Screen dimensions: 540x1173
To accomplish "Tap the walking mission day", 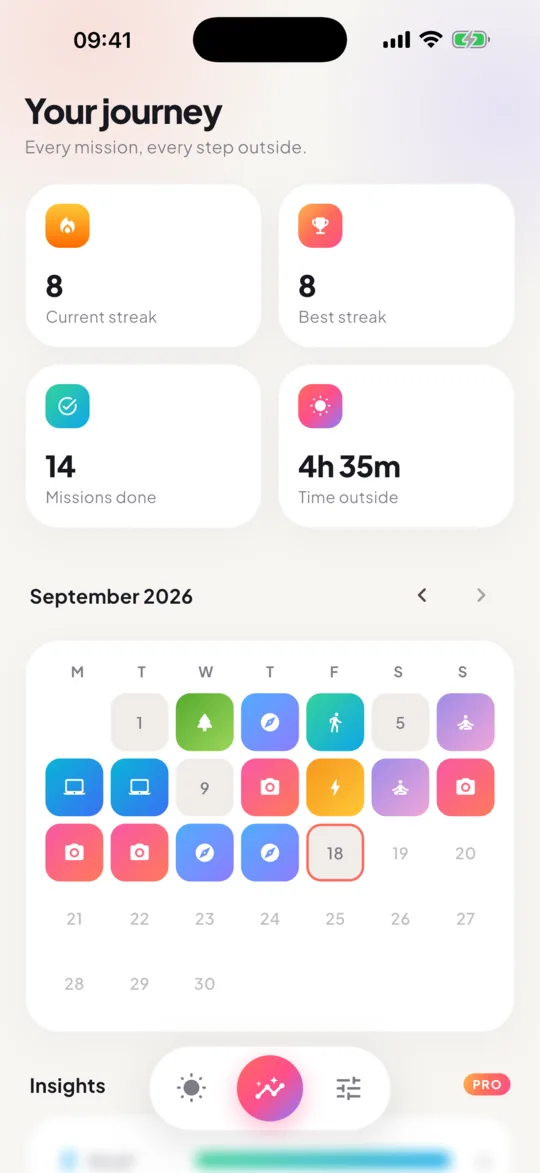I will [335, 722].
